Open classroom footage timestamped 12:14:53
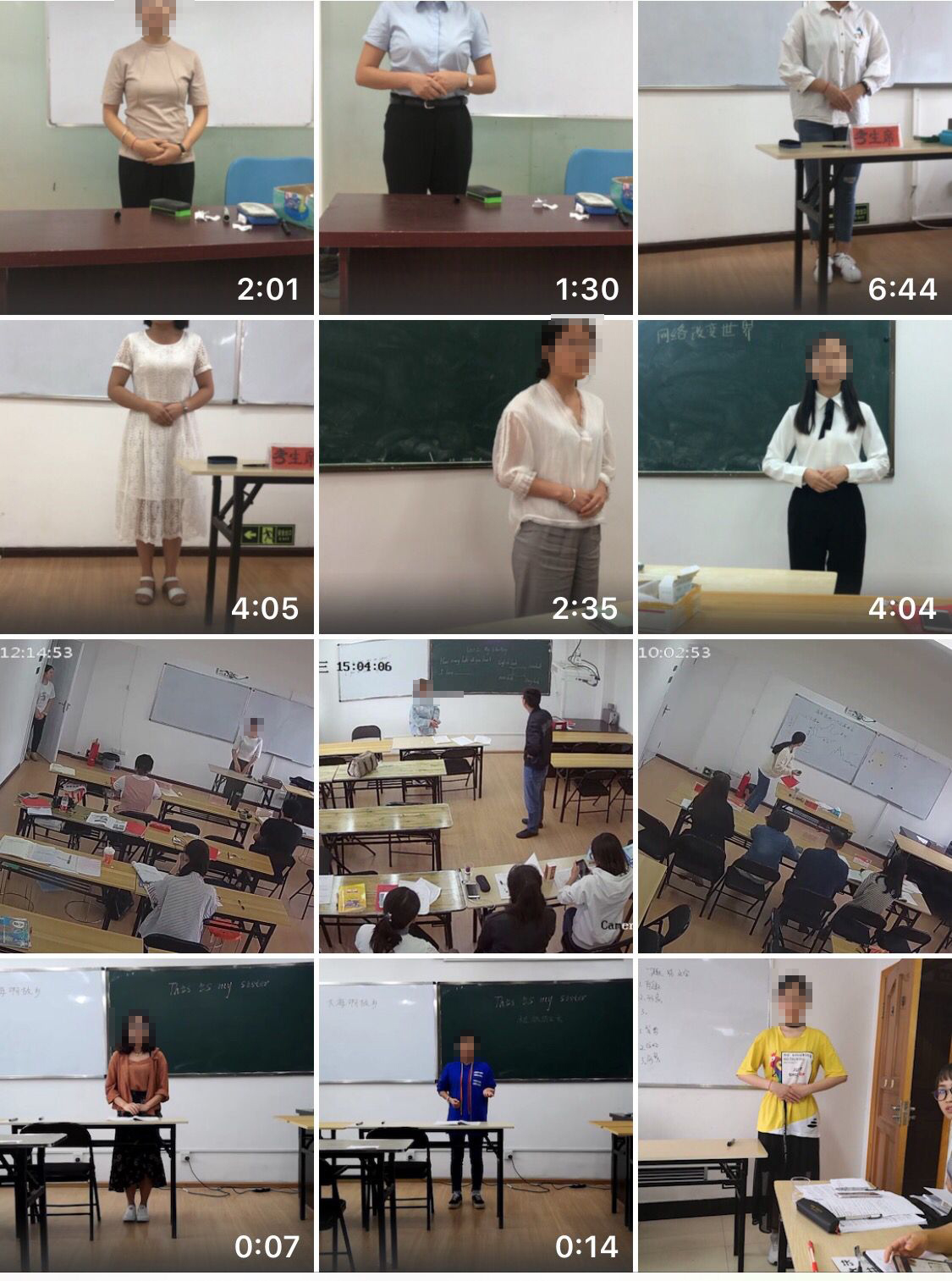This screenshot has height=1281, width=952. pos(157,796)
